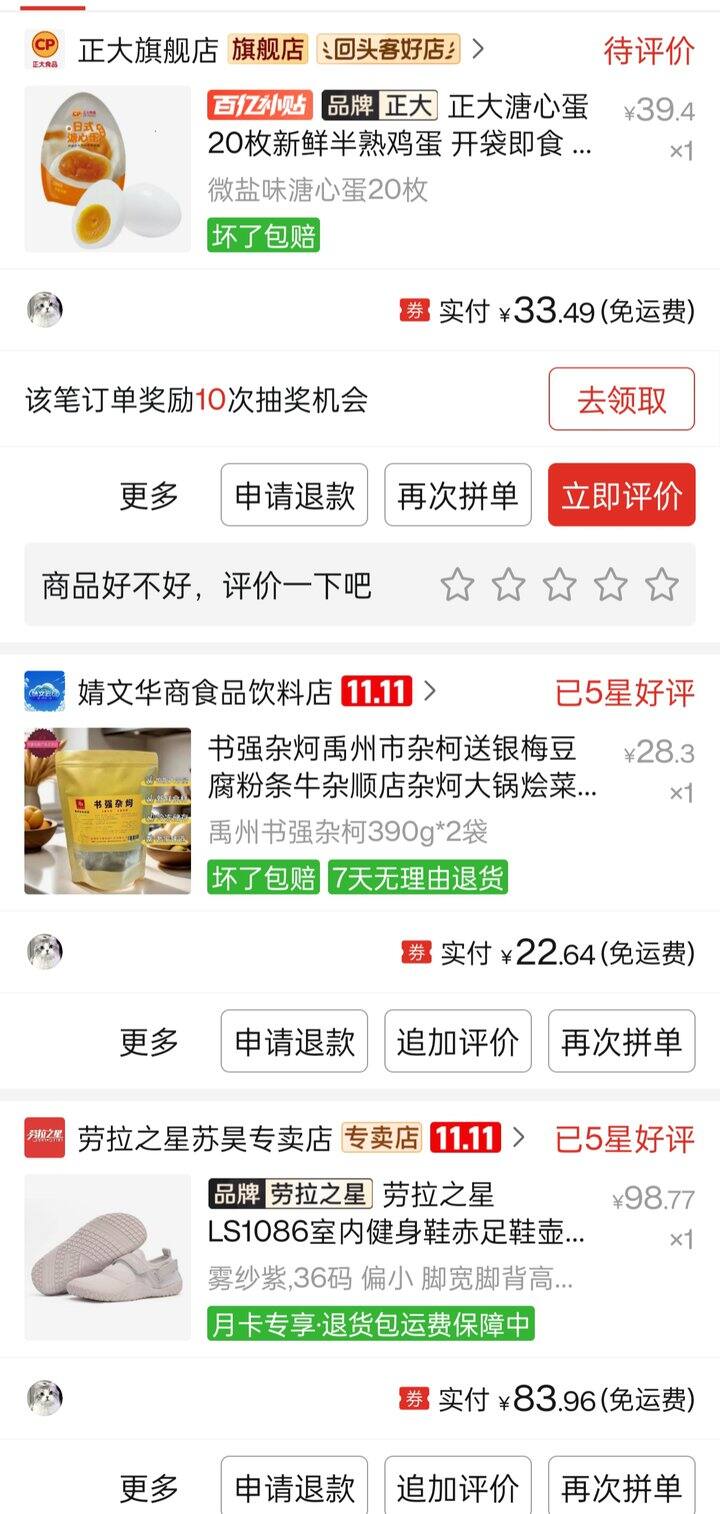Viewport: 720px width, 1514px height.
Task: Open 更多 options for the 溏心蛋 order
Action: [x=149, y=495]
